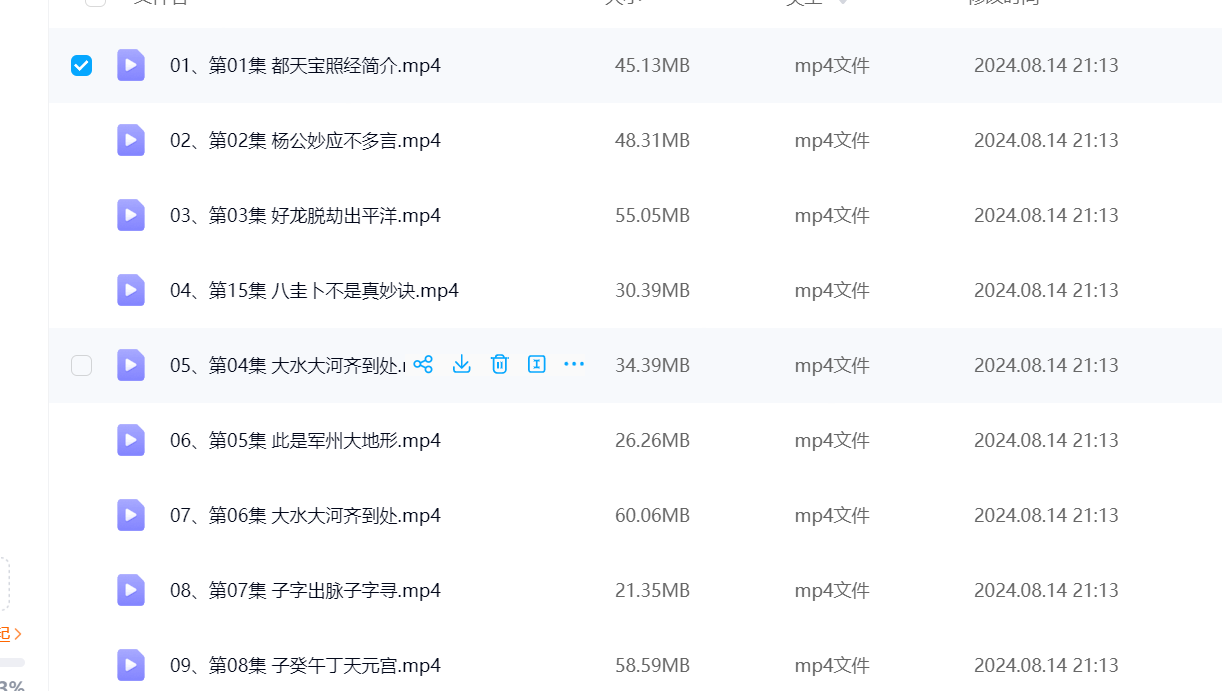Open more options for 05 第04集 file
This screenshot has width=1222, height=691.
click(574, 364)
